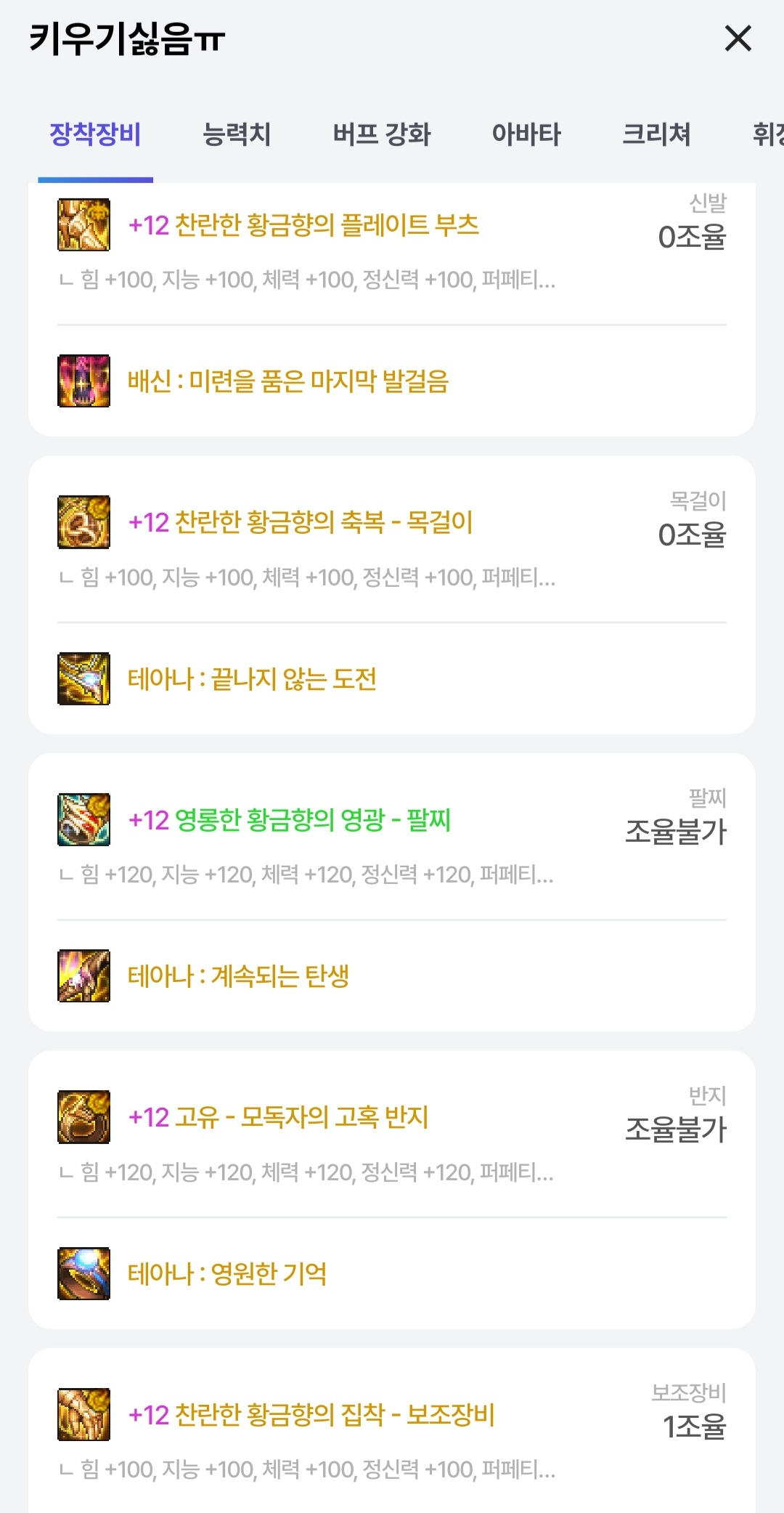Open +12 영롱한 황금향의 영광 - 팔찌
Screen dimensions: 784x1513
pyautogui.click(x=290, y=820)
